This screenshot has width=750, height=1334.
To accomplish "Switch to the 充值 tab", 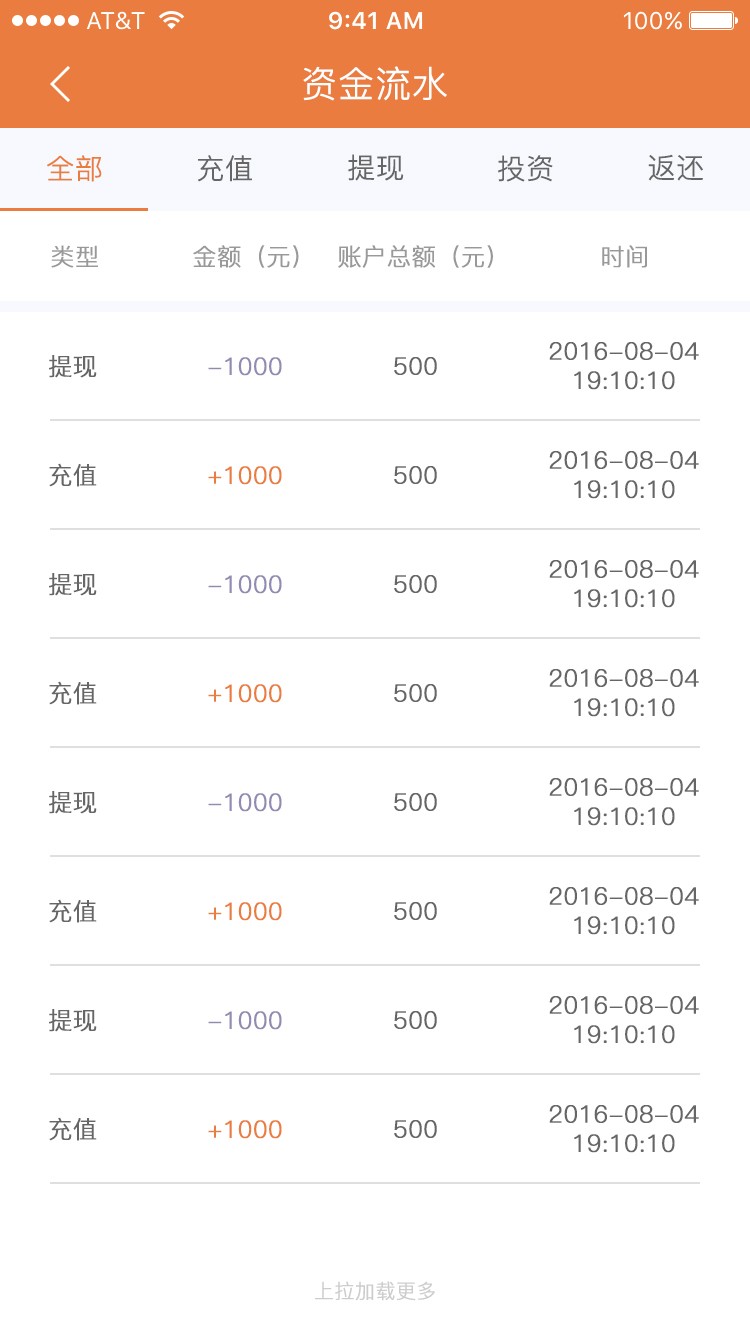I will tap(224, 169).
